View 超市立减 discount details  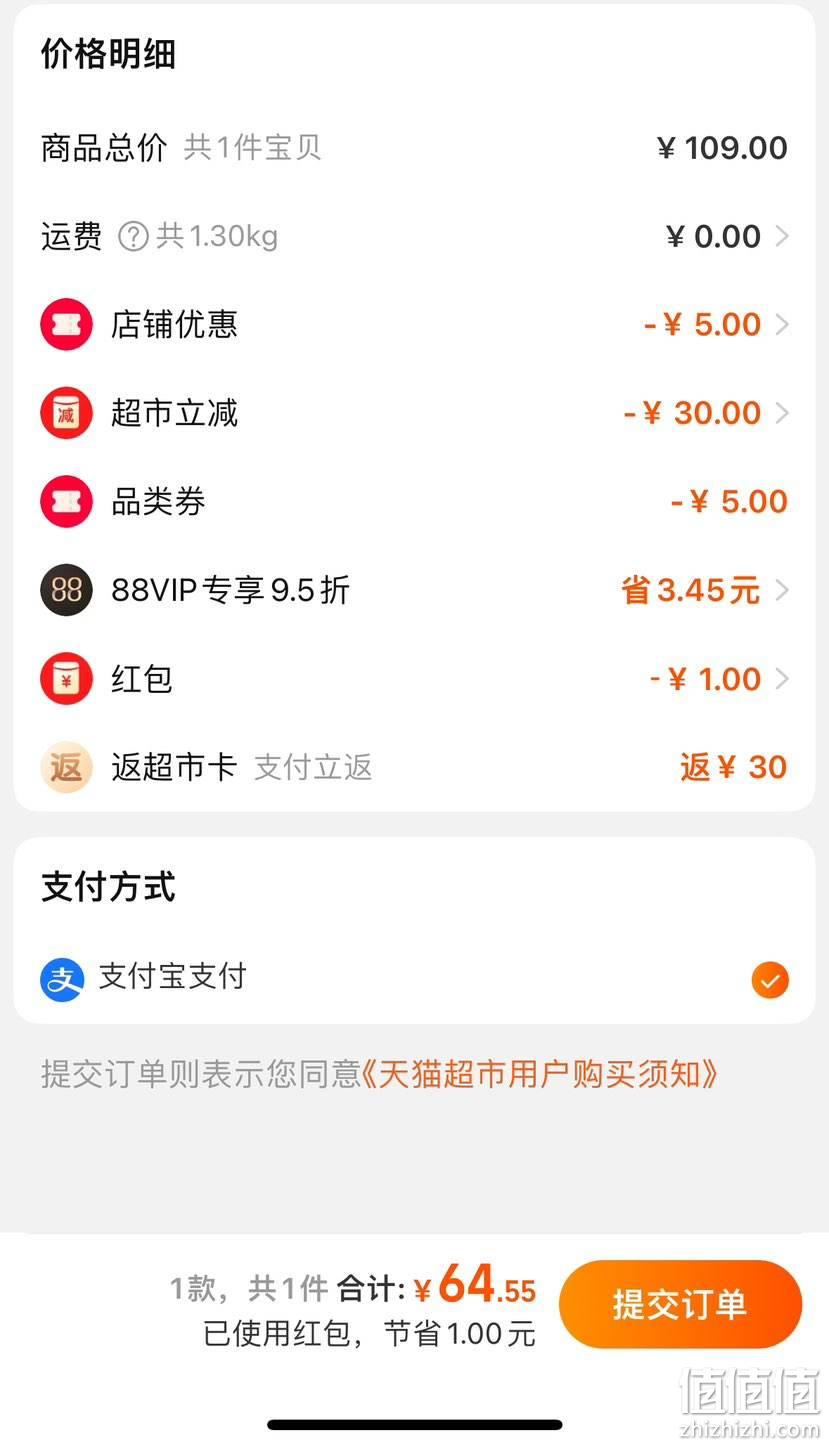pos(414,413)
